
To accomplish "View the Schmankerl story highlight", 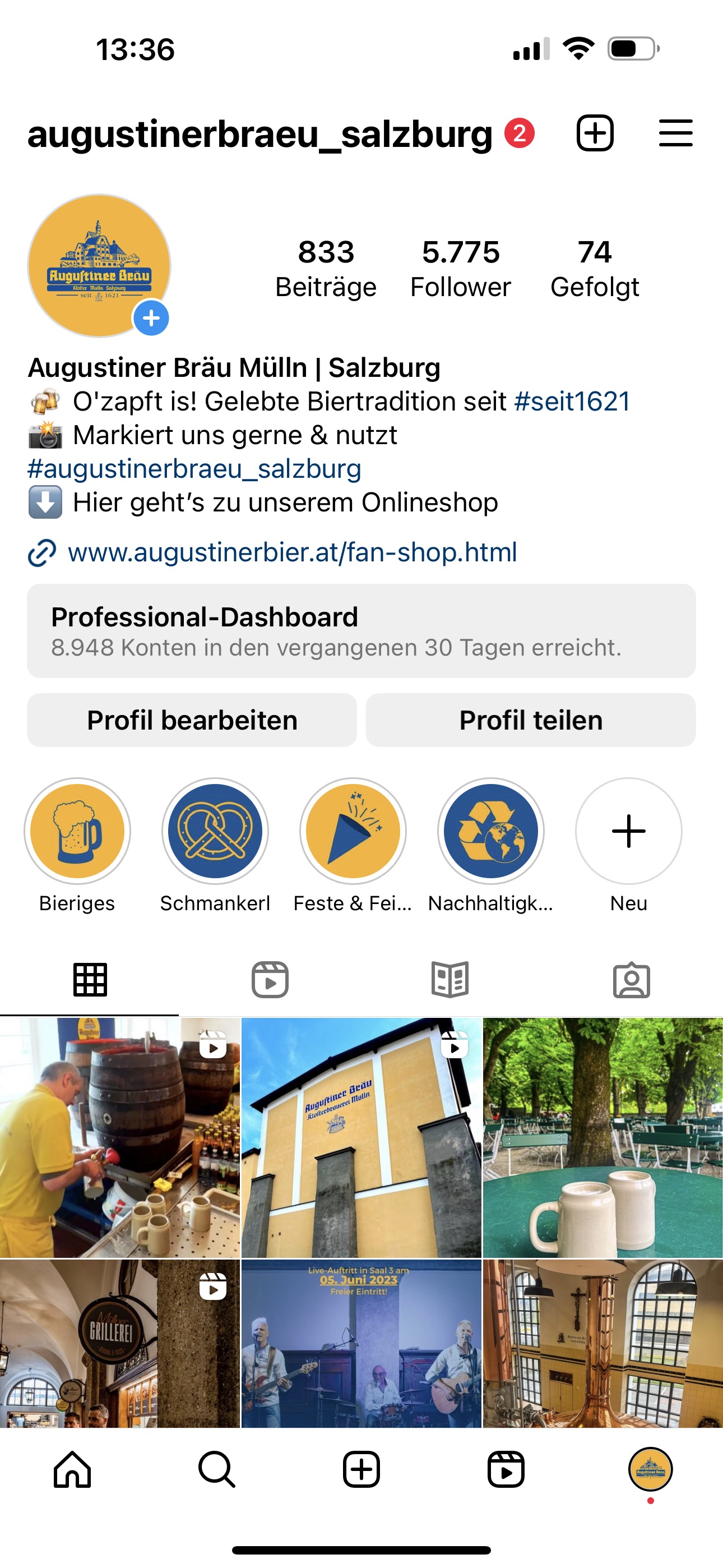I will click(x=215, y=831).
